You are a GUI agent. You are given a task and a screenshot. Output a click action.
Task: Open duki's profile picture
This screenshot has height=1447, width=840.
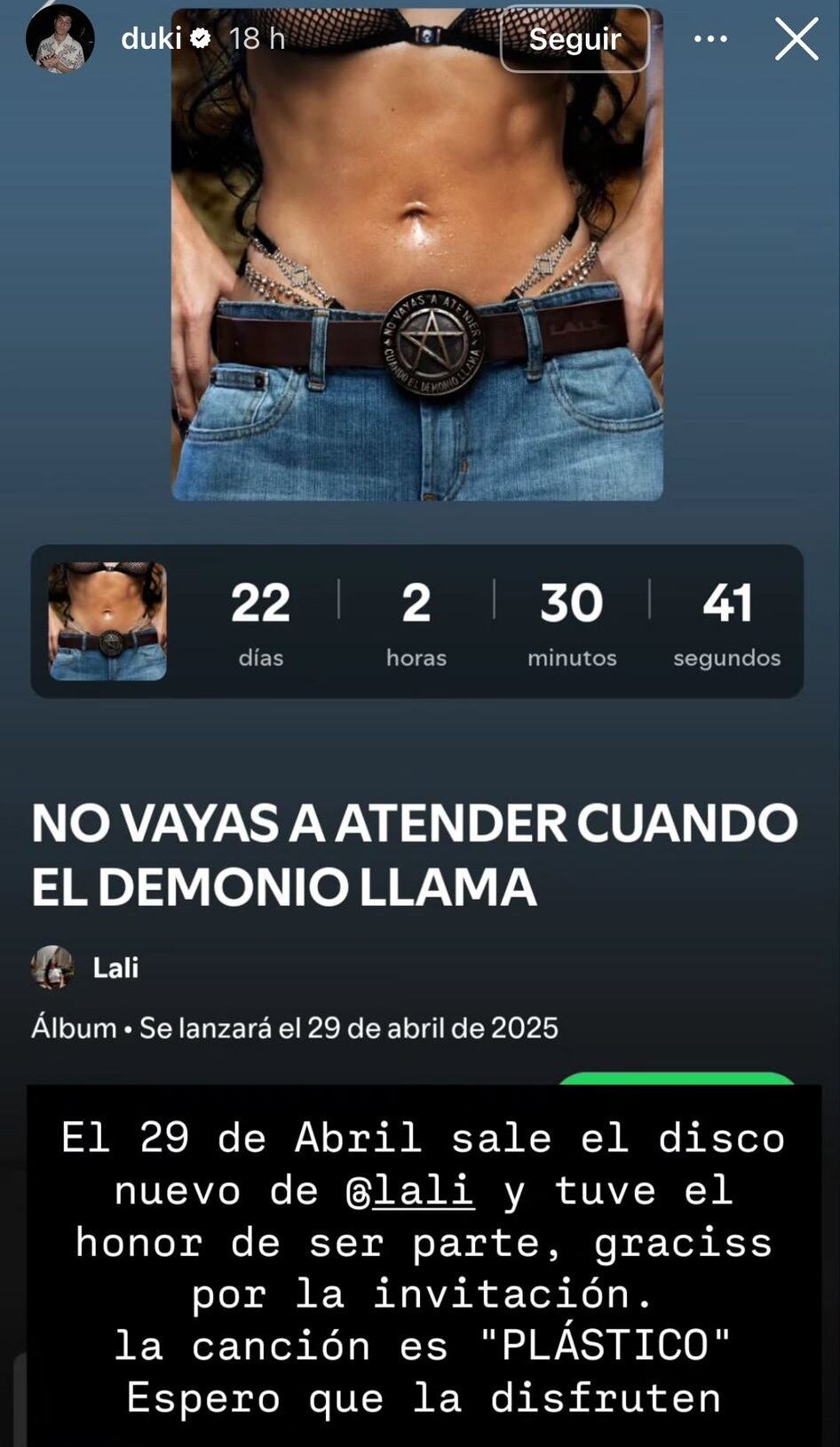[60, 38]
